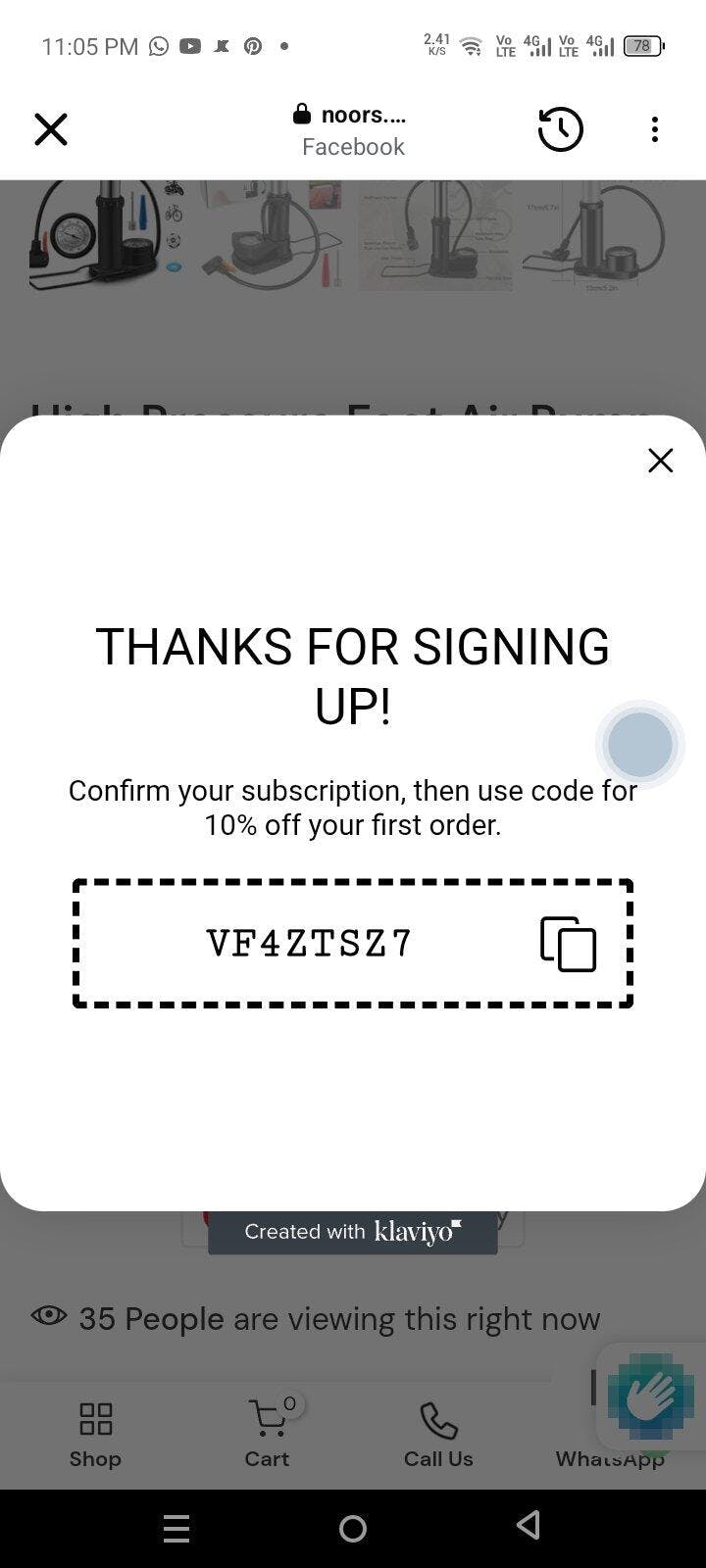
Task: Open the WhatsApp tab
Action: [x=610, y=1457]
